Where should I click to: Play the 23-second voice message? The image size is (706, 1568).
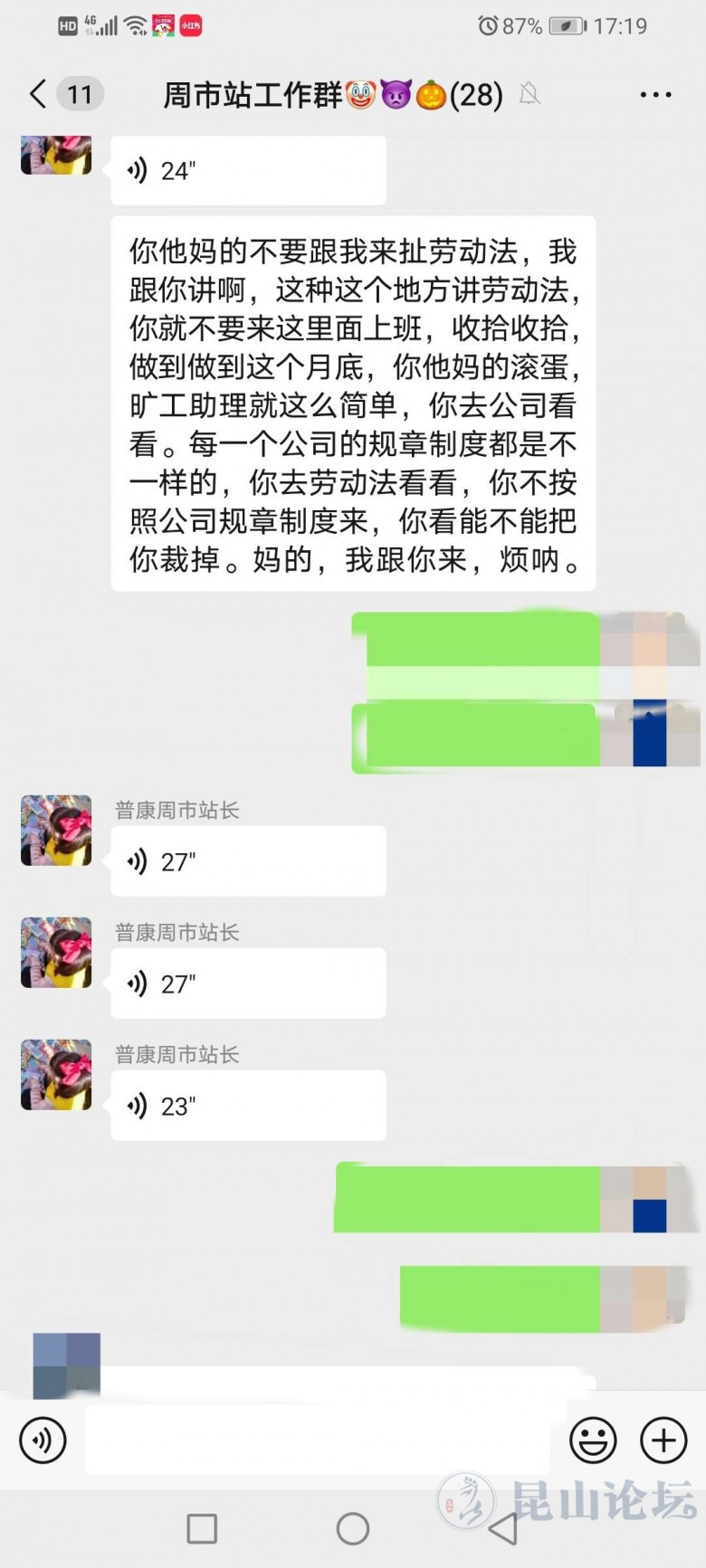click(247, 1105)
